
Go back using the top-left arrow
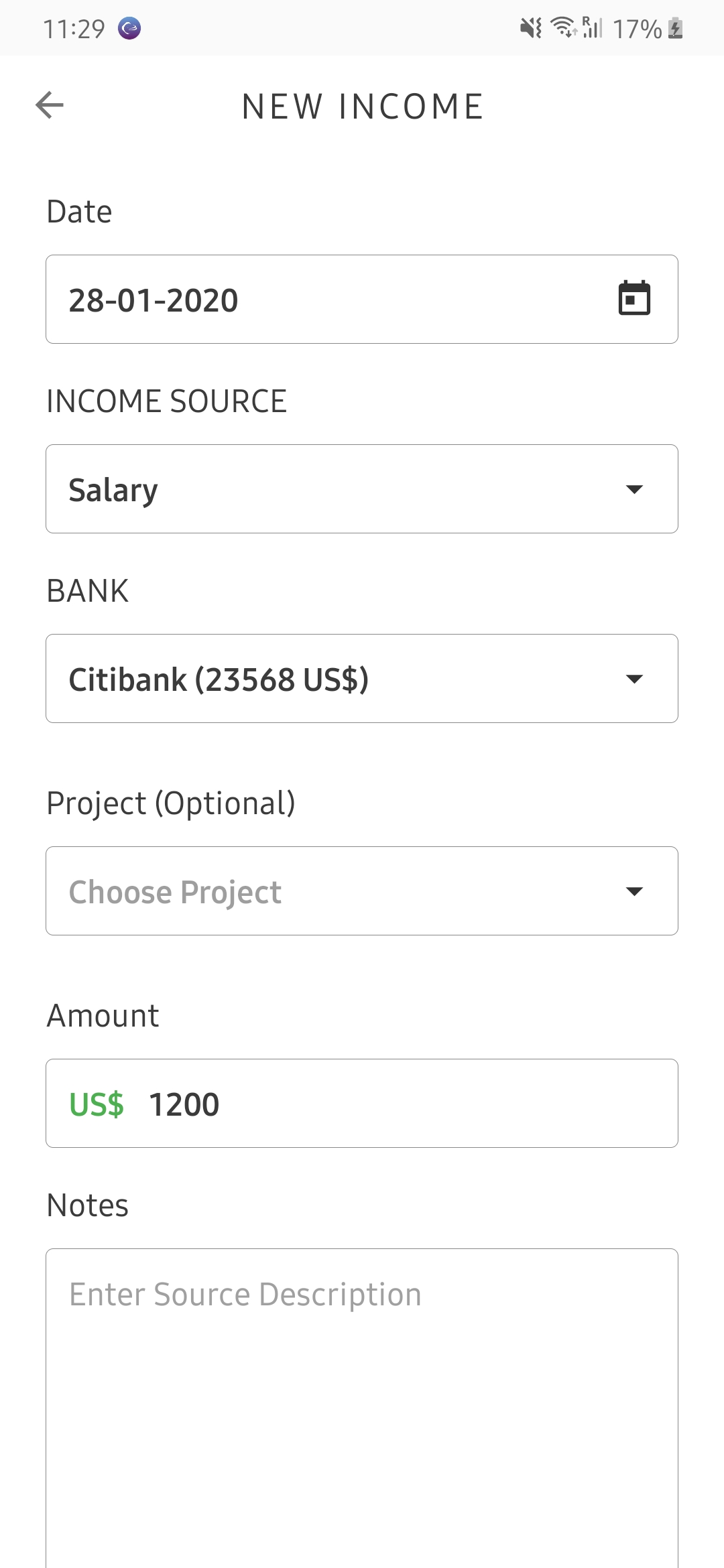pos(50,105)
